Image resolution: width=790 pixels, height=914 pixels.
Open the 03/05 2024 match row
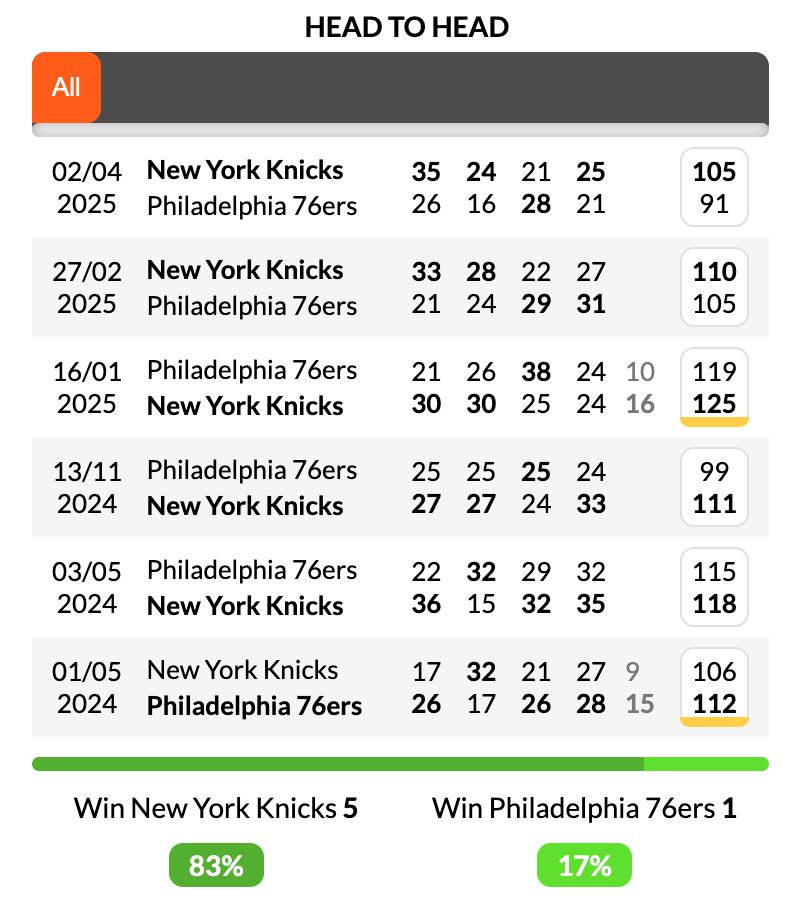click(x=400, y=588)
